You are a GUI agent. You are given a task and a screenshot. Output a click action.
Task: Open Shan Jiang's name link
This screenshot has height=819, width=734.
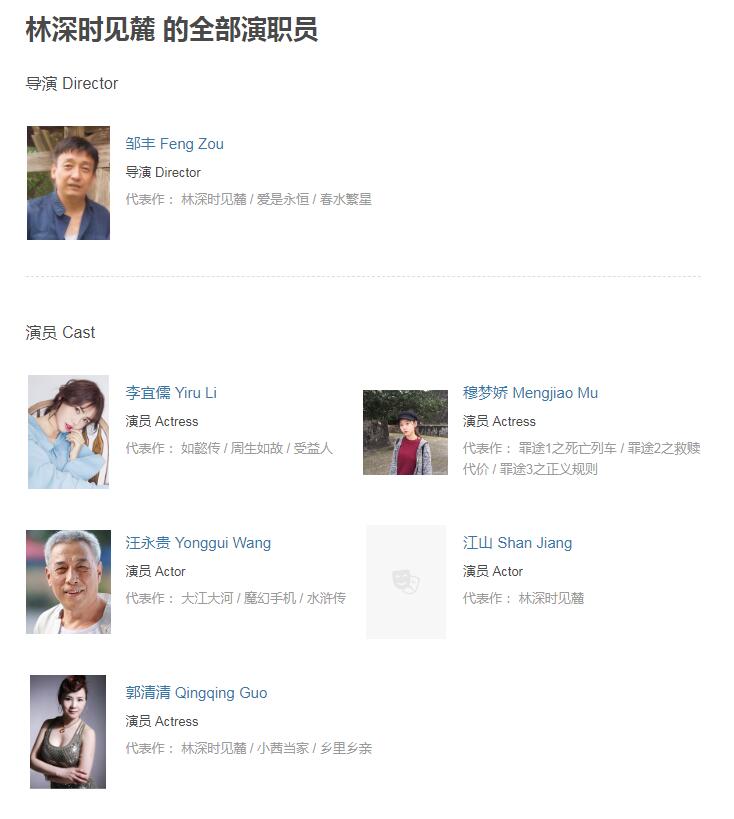coord(517,543)
